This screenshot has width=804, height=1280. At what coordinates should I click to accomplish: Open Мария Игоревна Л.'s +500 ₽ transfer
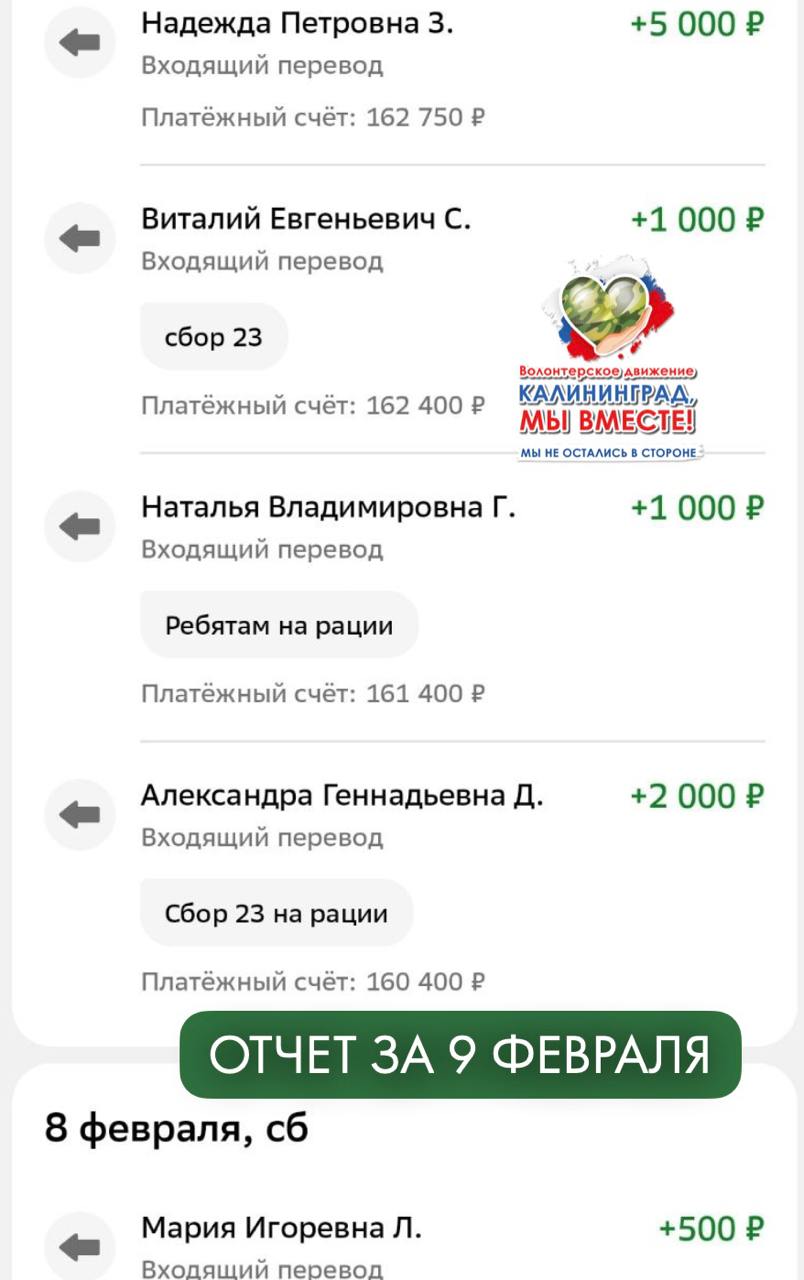coord(281,1228)
